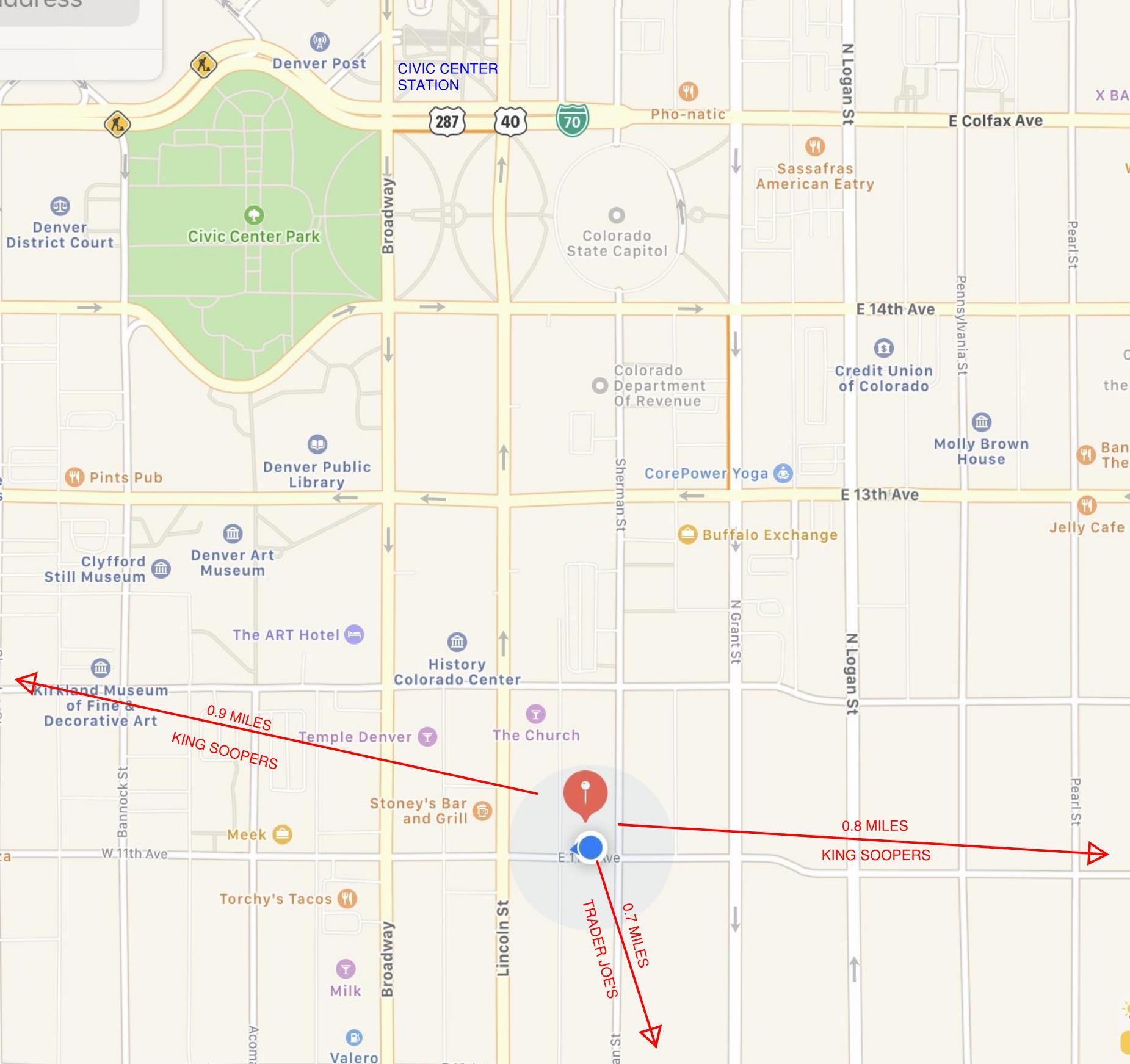
Task: Select the red dropped pin marker
Action: click(585, 794)
